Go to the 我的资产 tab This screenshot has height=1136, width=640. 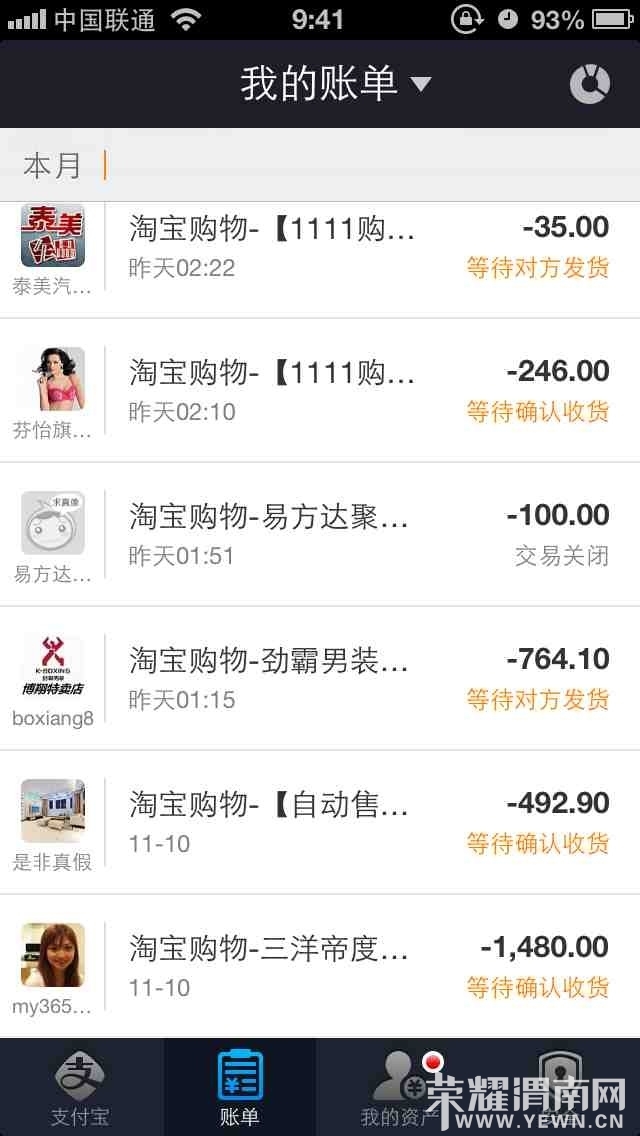(400, 1088)
